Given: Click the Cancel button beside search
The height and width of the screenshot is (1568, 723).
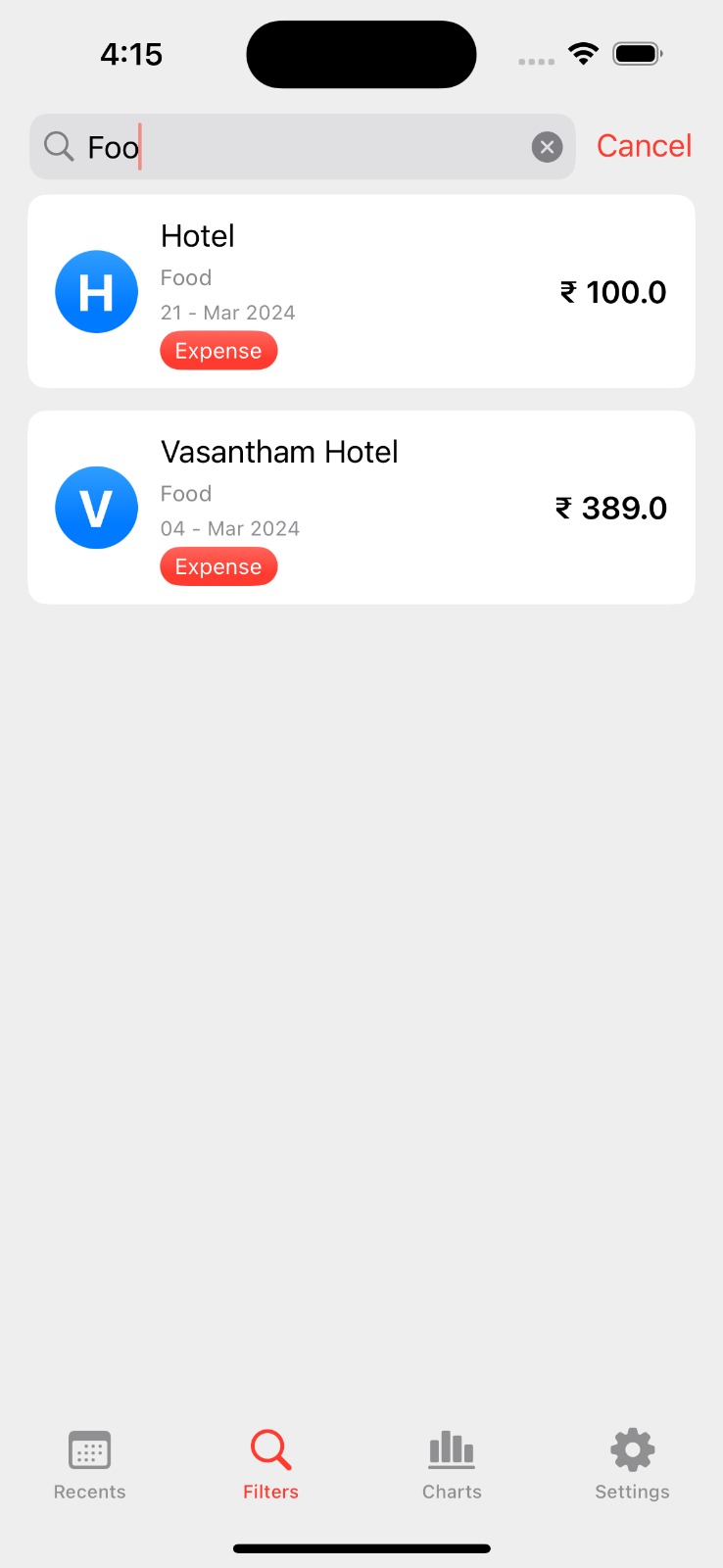Looking at the screenshot, I should pyautogui.click(x=644, y=146).
